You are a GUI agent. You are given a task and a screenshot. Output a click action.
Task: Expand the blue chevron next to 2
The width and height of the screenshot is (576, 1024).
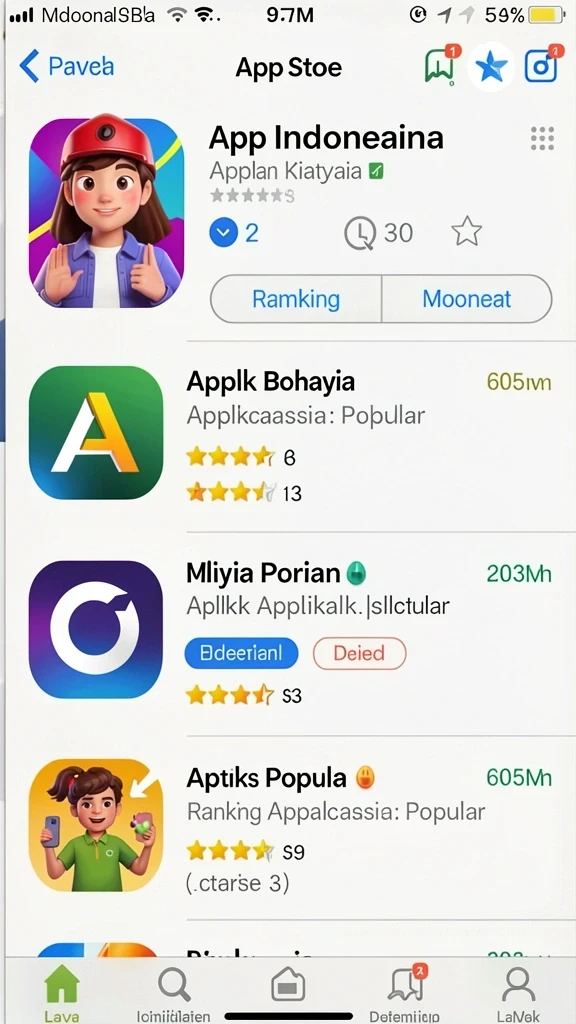[x=223, y=232]
